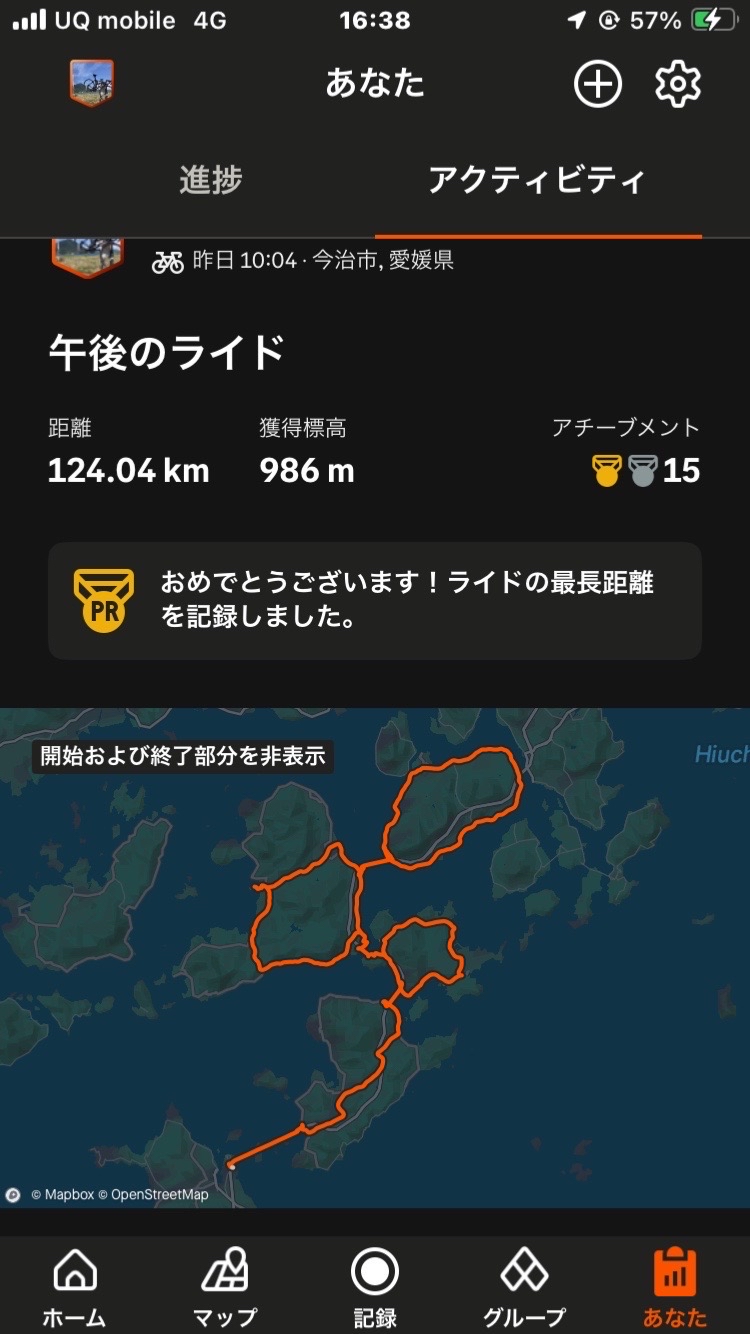Screen dimensions: 750x1334
Task: Open the ride route map
Action: [375, 960]
